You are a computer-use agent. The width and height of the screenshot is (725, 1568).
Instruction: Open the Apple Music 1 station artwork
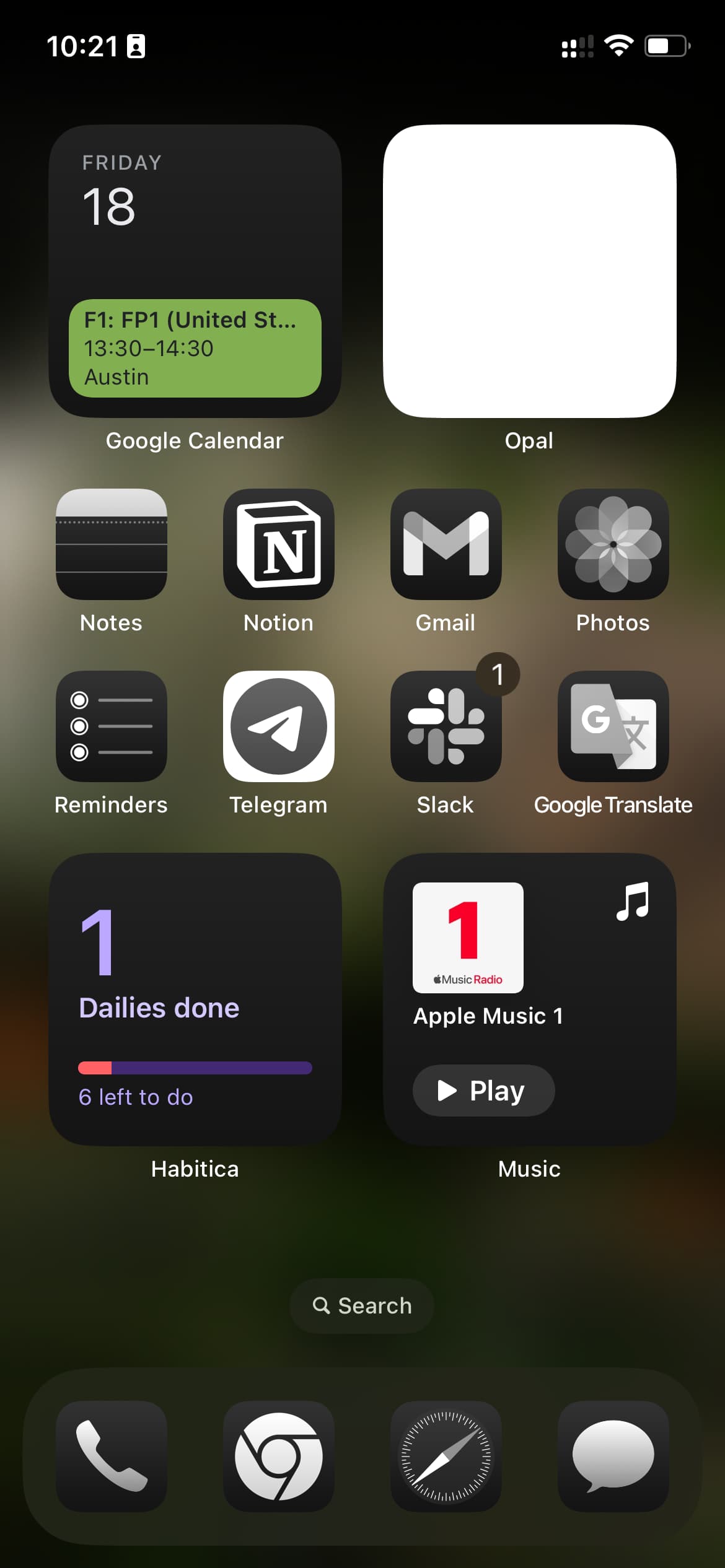468,938
